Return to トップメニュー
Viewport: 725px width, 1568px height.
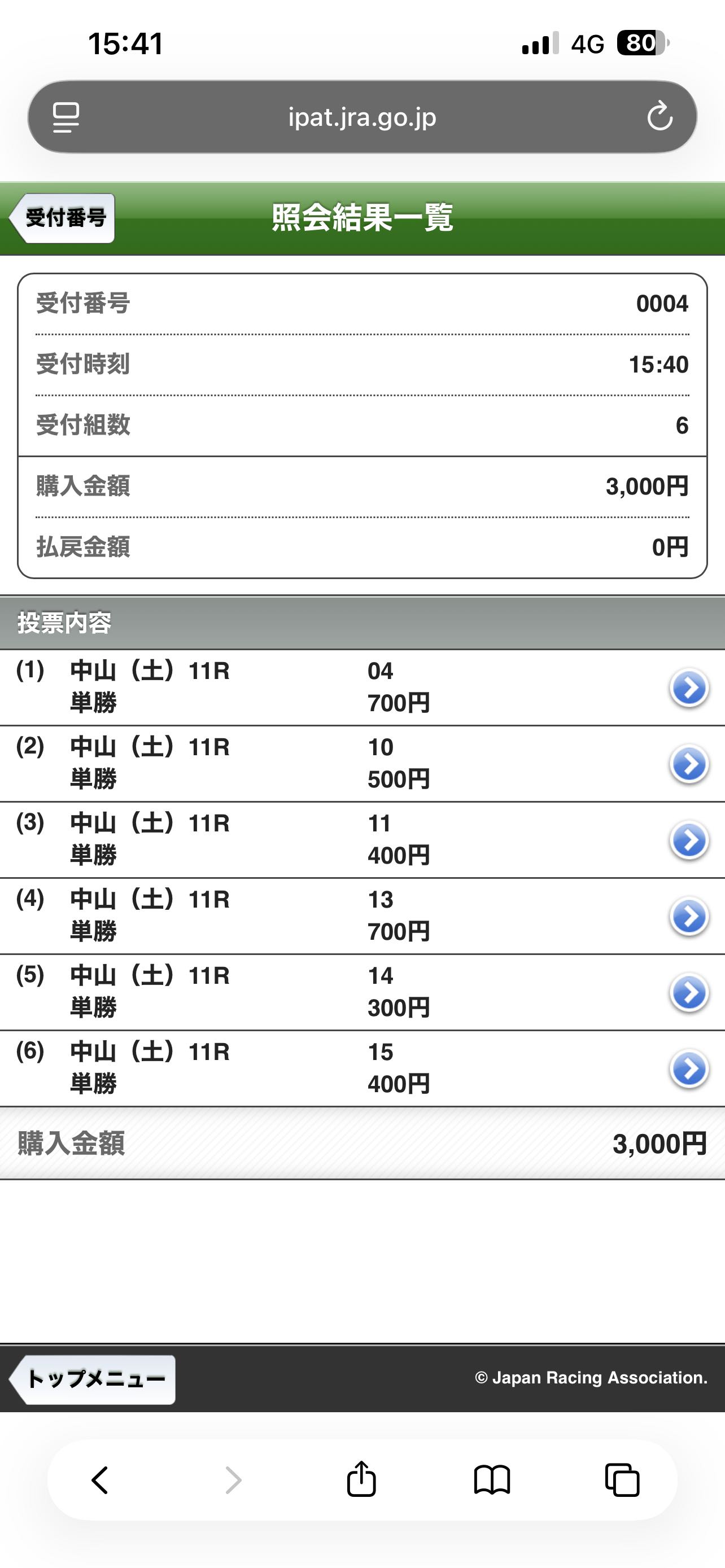click(x=93, y=1379)
